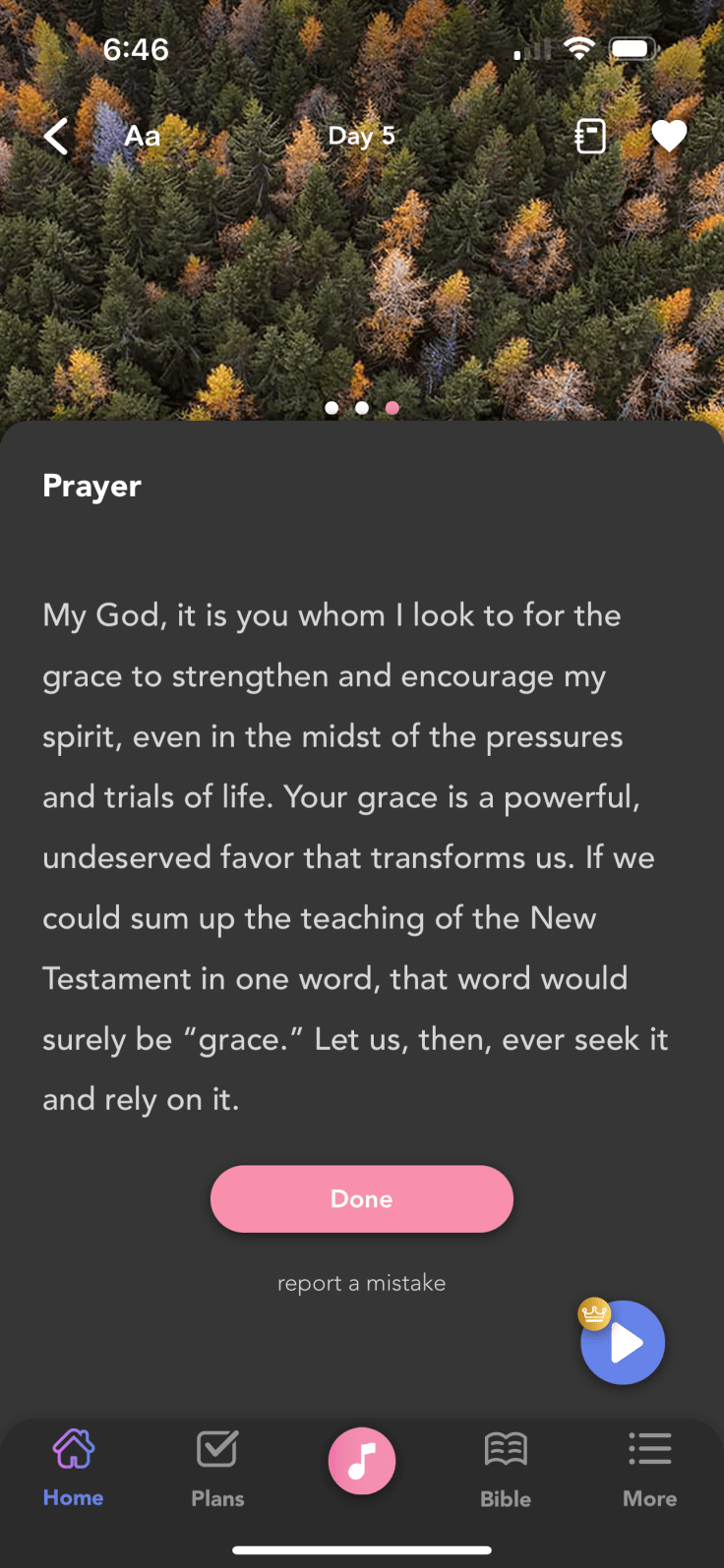Switch to the Bible tab
The height and width of the screenshot is (1568, 724).
point(506,1468)
